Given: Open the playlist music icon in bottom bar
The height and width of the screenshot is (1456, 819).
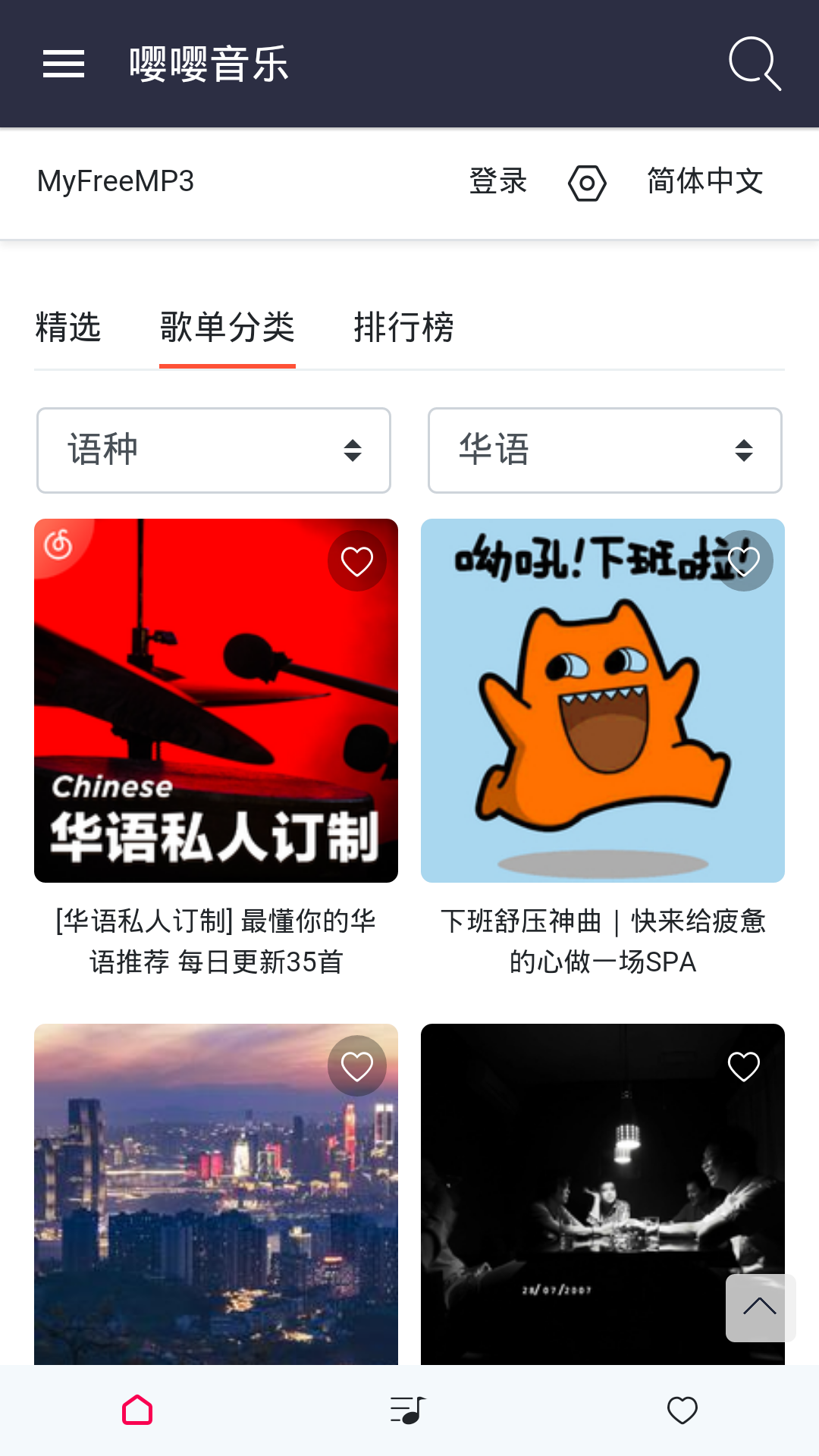Looking at the screenshot, I should tap(407, 1408).
